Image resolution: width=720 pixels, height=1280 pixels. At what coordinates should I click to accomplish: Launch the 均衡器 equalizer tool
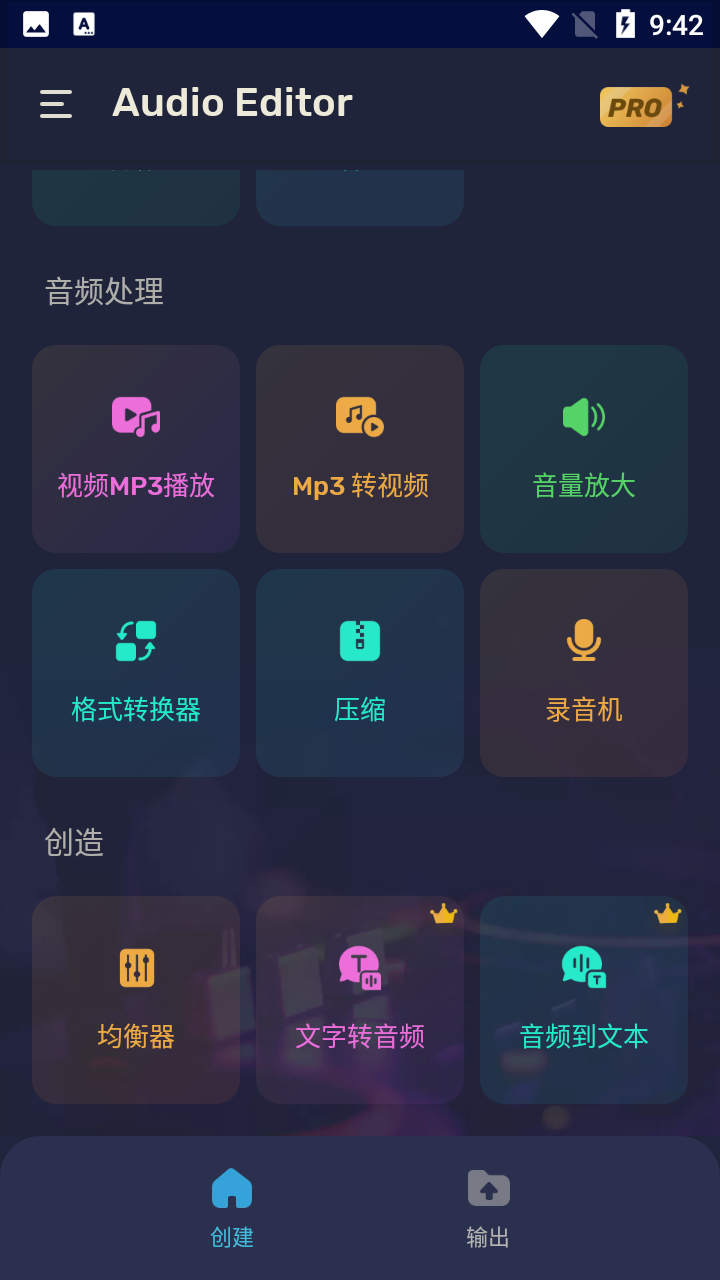[x=135, y=999]
